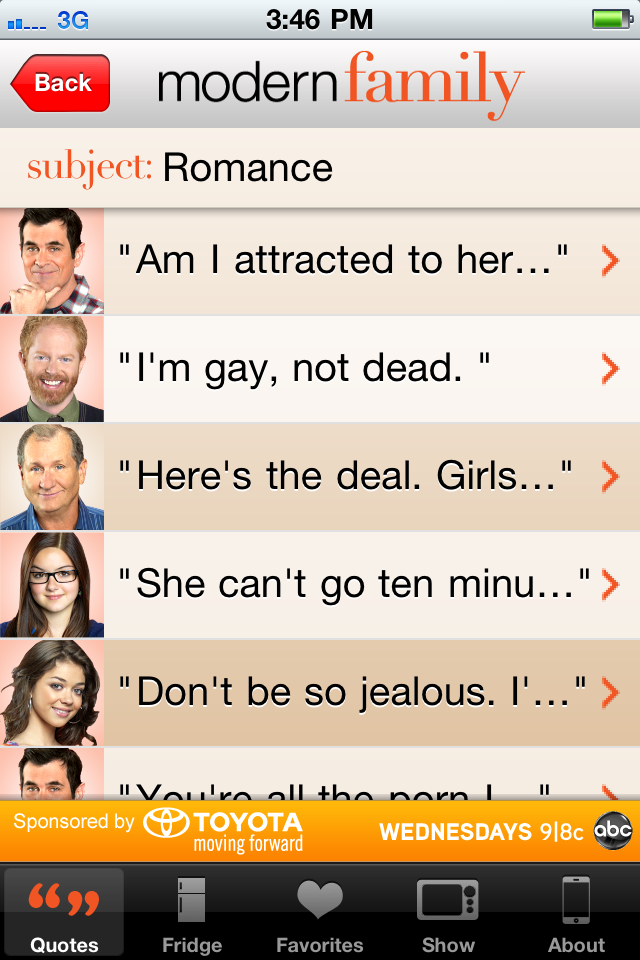Open the quote "She can't go ten minu…"
Screen dimensions: 640x960
pyautogui.click(x=342, y=585)
